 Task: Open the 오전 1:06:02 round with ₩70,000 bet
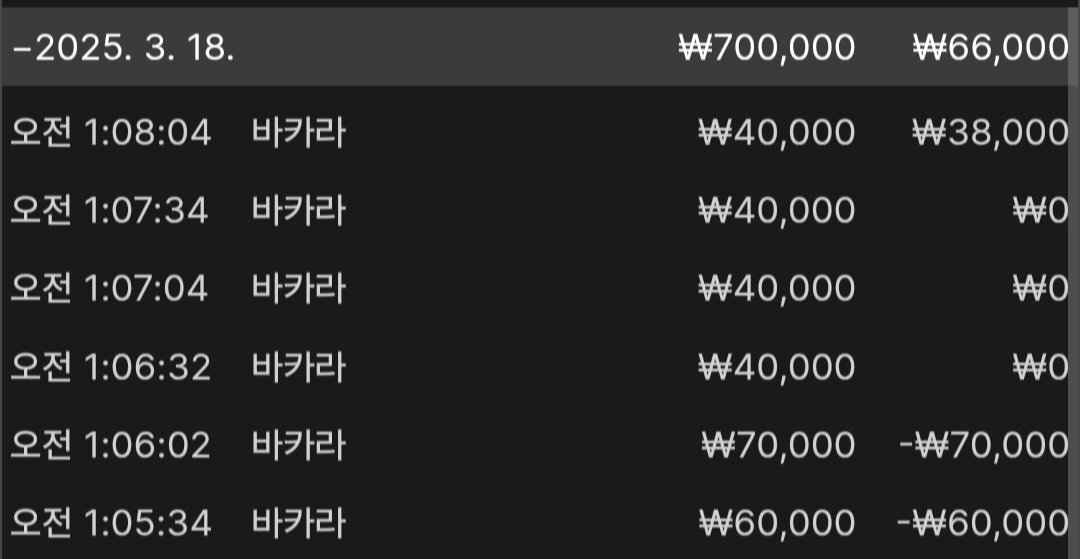540,445
